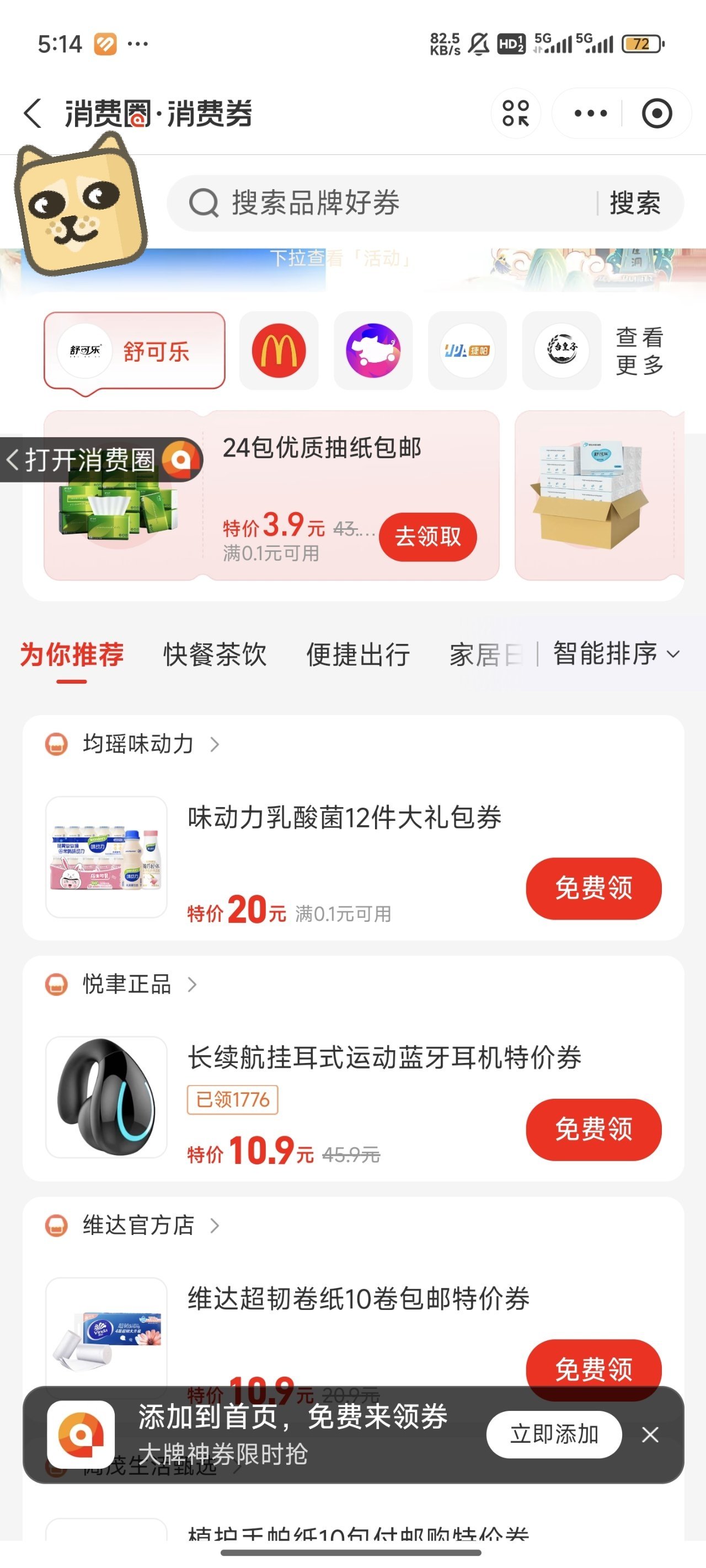Image resolution: width=706 pixels, height=1568 pixels.
Task: Tap 立即添加 to add to home page
Action: point(554,1434)
